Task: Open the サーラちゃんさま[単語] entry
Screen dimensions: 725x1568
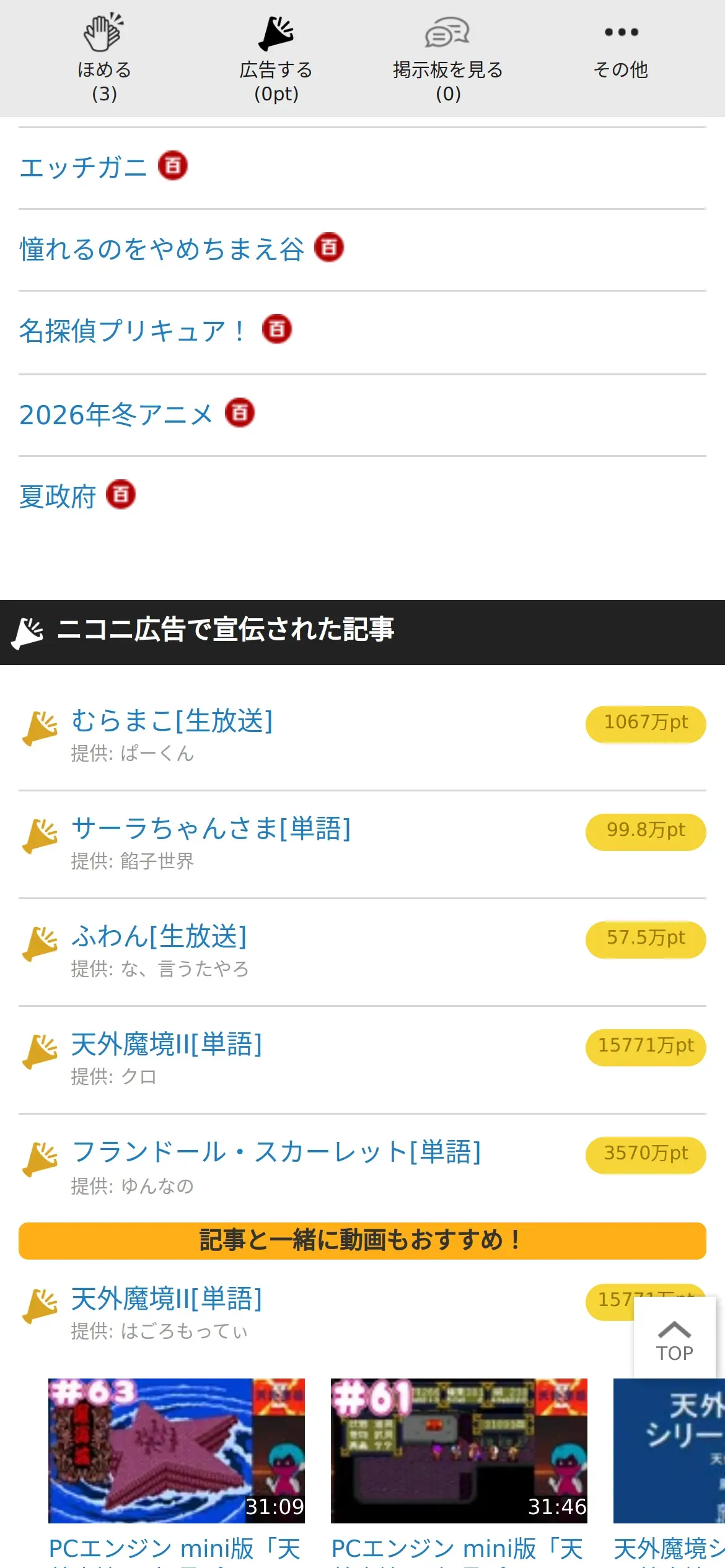Action: (211, 829)
